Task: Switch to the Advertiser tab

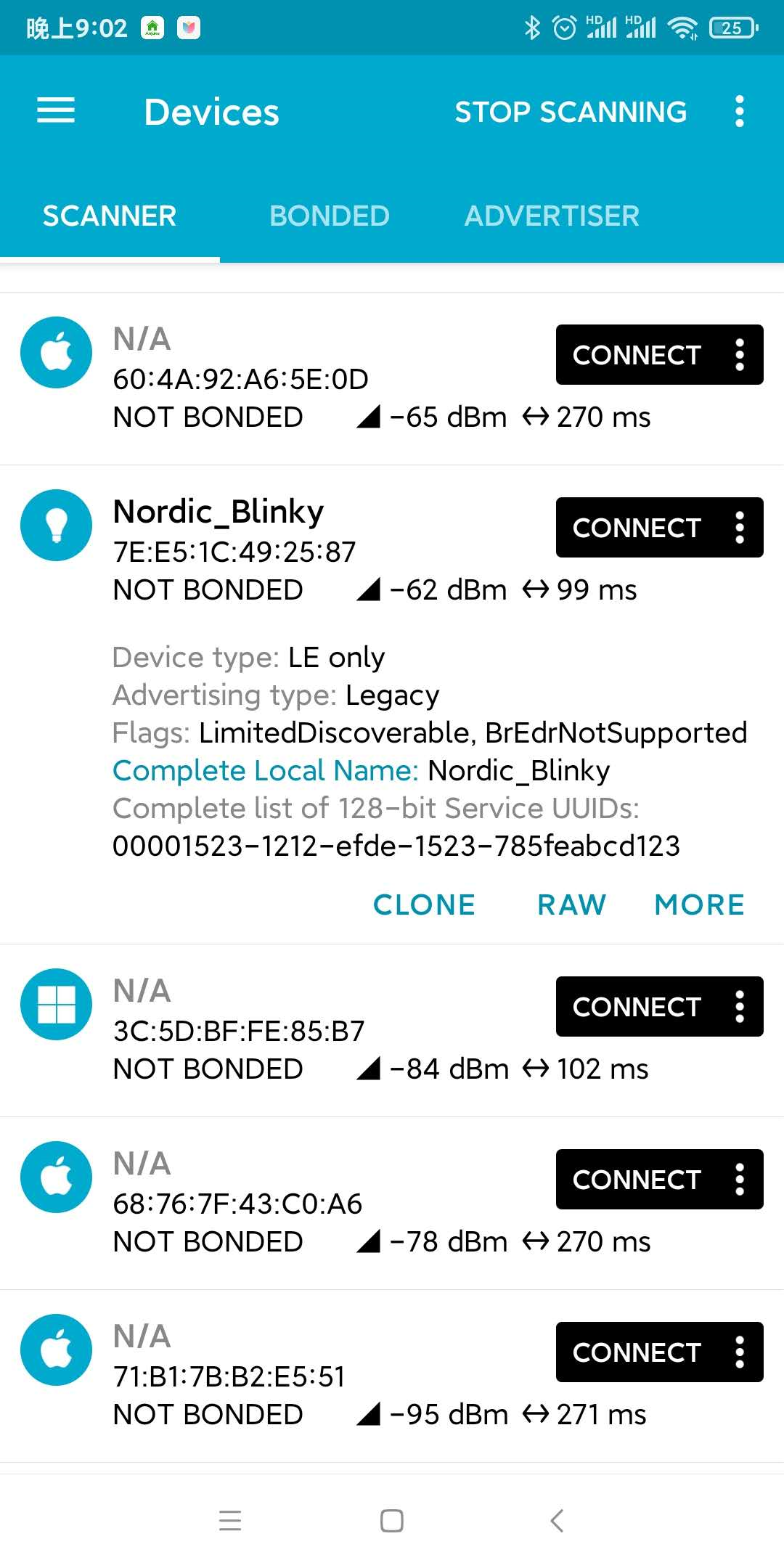Action: click(552, 216)
